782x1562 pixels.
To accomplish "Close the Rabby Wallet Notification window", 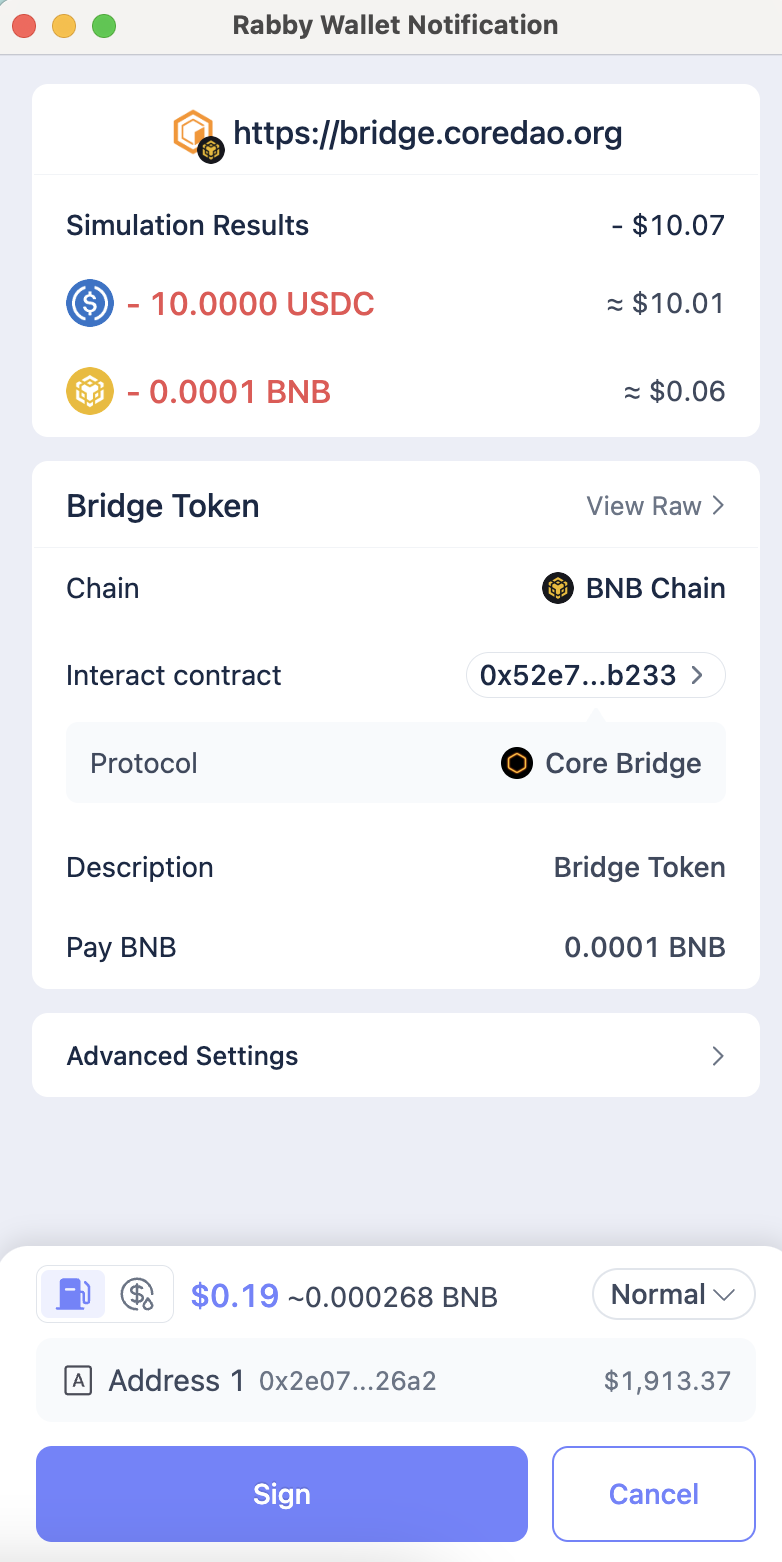I will (x=24, y=26).
